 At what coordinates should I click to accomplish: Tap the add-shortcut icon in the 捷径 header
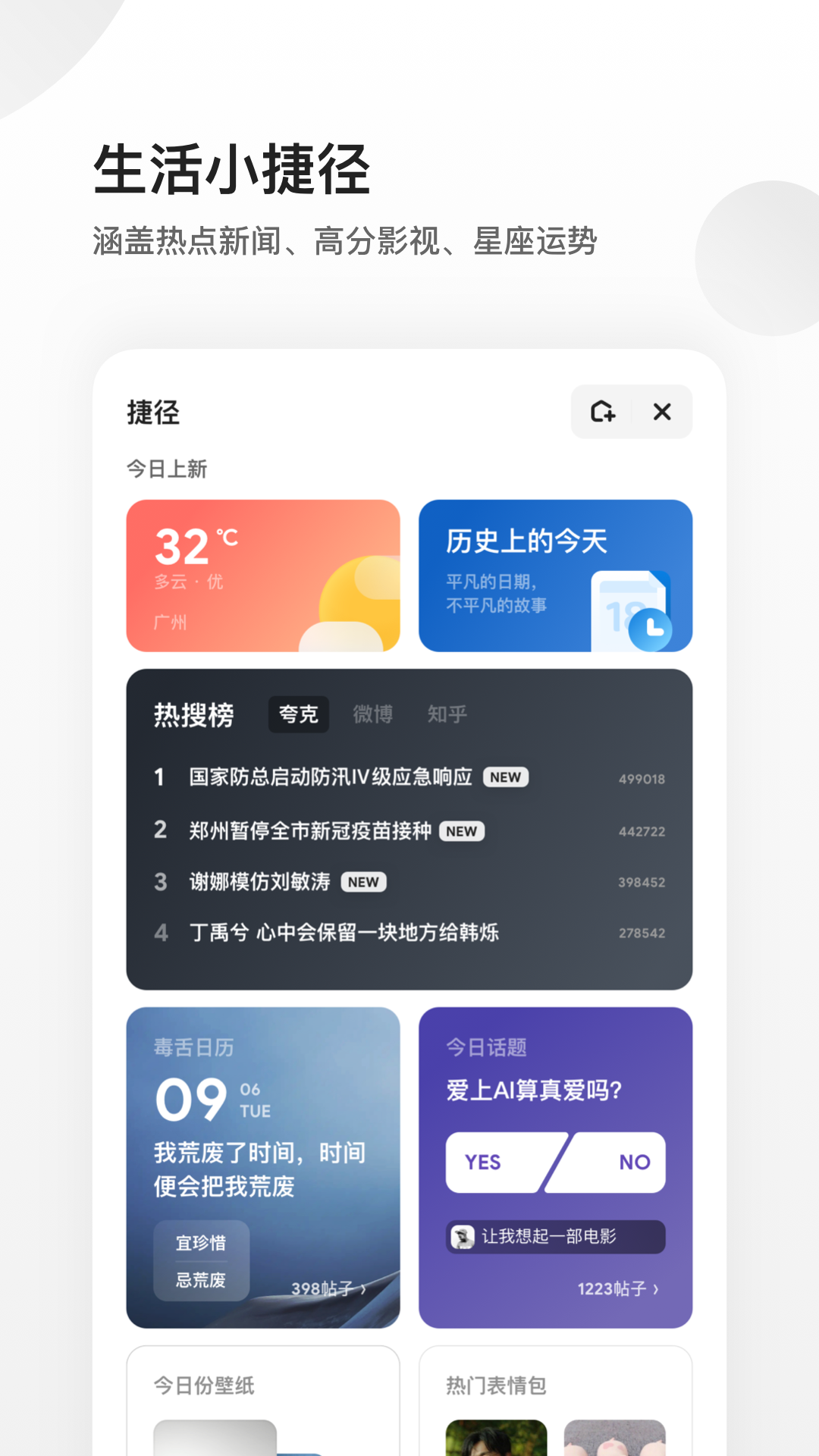602,412
